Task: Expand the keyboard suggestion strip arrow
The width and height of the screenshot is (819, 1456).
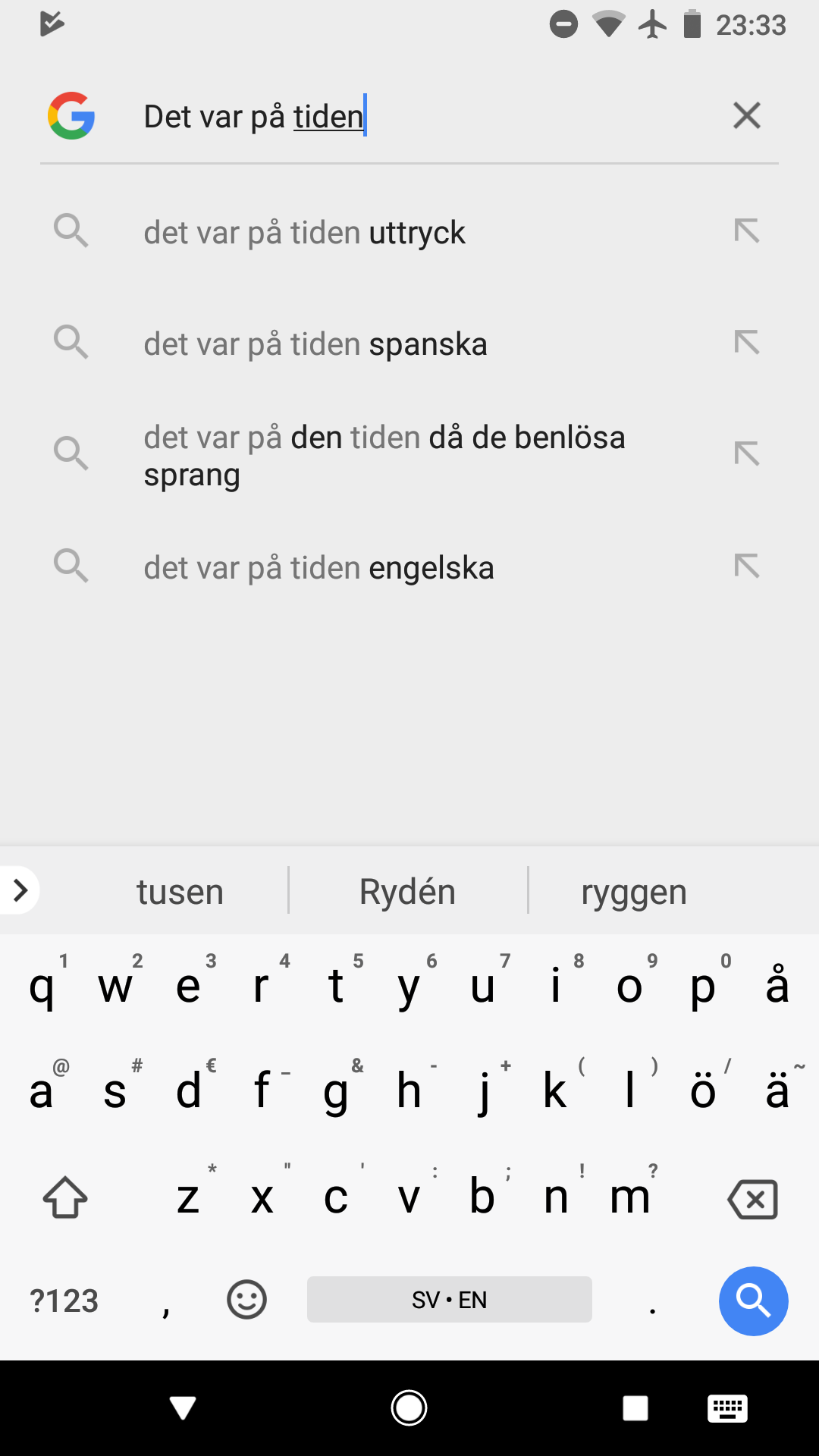Action: [x=20, y=890]
